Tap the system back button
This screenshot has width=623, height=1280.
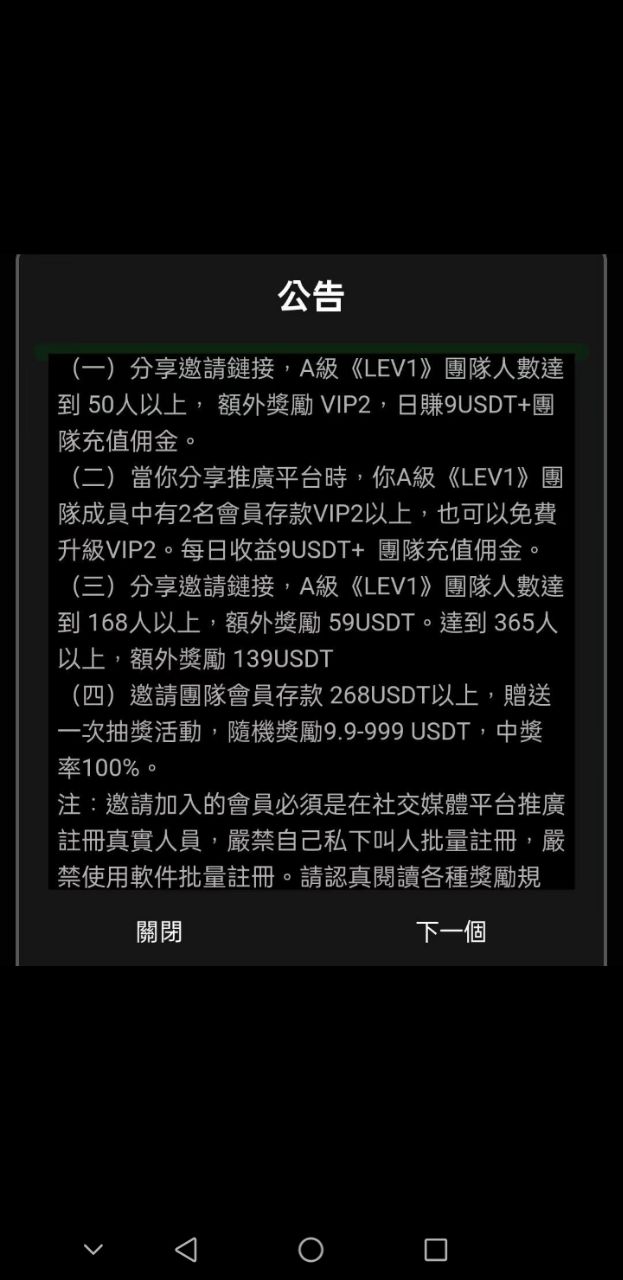click(186, 1249)
